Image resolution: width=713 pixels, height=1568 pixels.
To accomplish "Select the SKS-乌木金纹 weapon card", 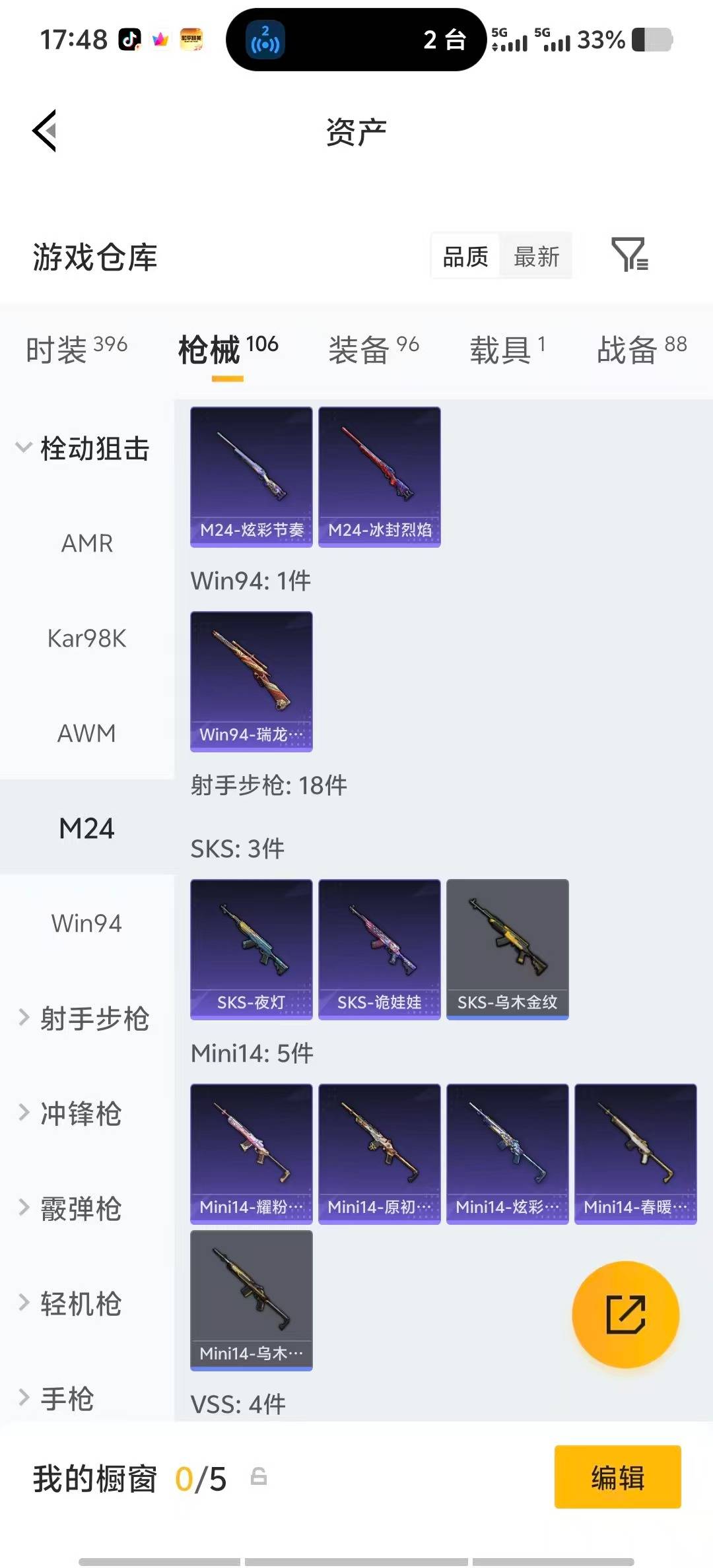I will coord(506,946).
